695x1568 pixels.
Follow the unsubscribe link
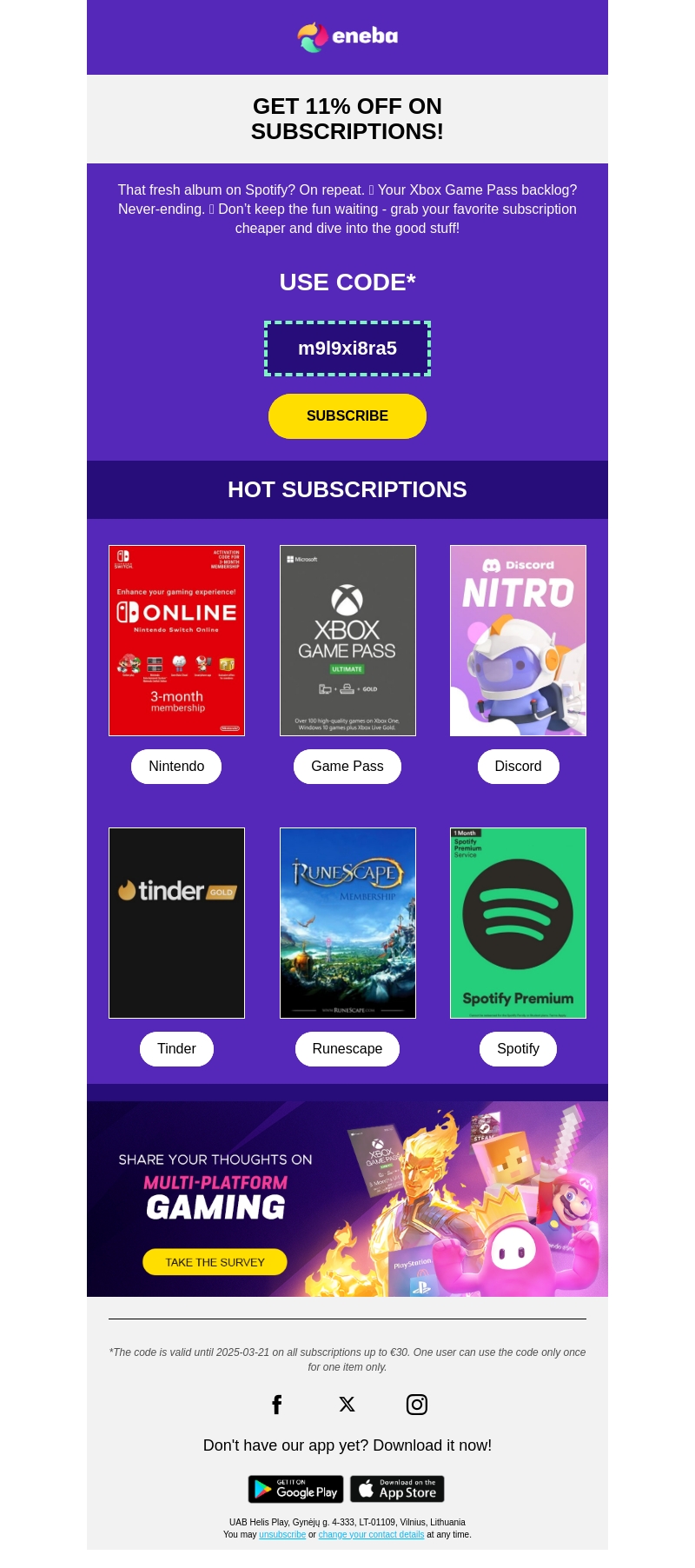[x=282, y=1535]
